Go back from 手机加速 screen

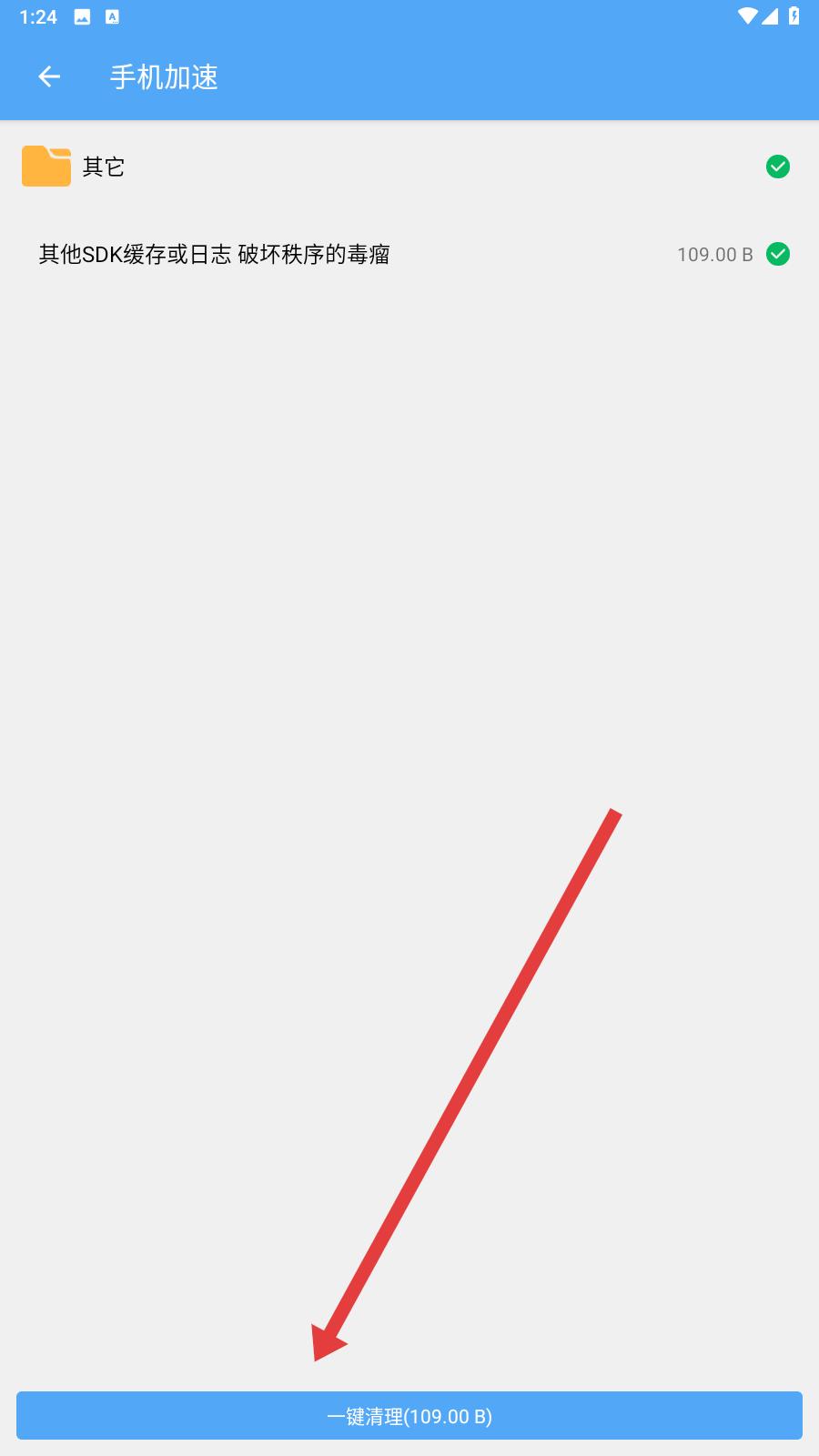click(x=49, y=77)
